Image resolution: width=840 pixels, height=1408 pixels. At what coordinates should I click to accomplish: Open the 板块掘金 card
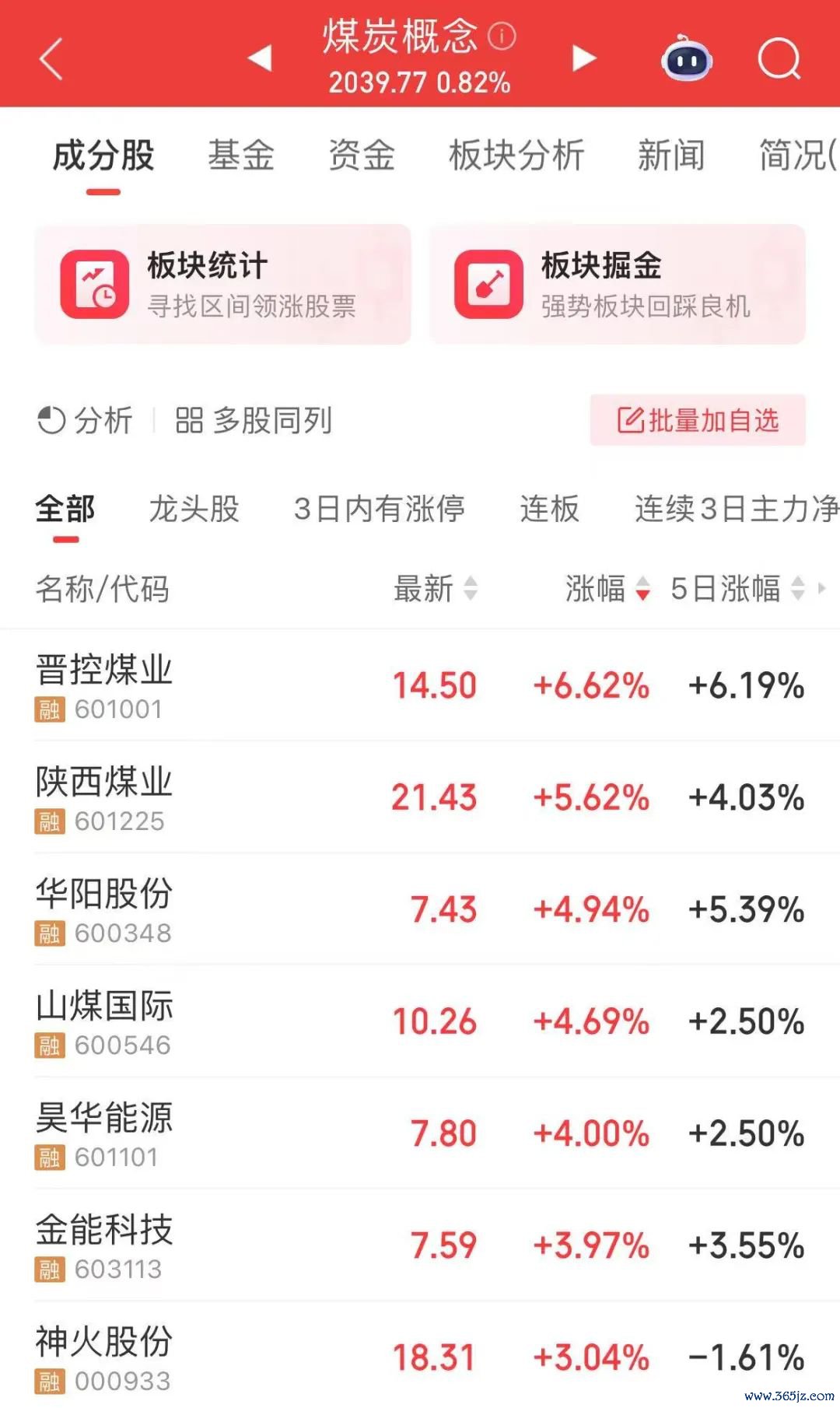pyautogui.click(x=618, y=284)
